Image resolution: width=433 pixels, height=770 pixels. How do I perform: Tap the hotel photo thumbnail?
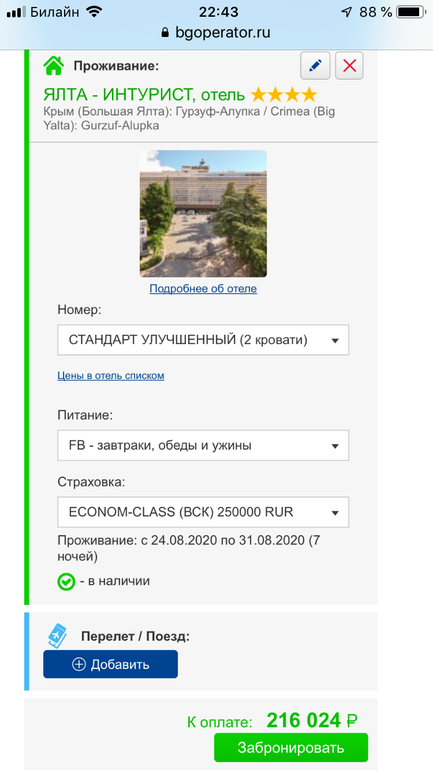pyautogui.click(x=203, y=214)
